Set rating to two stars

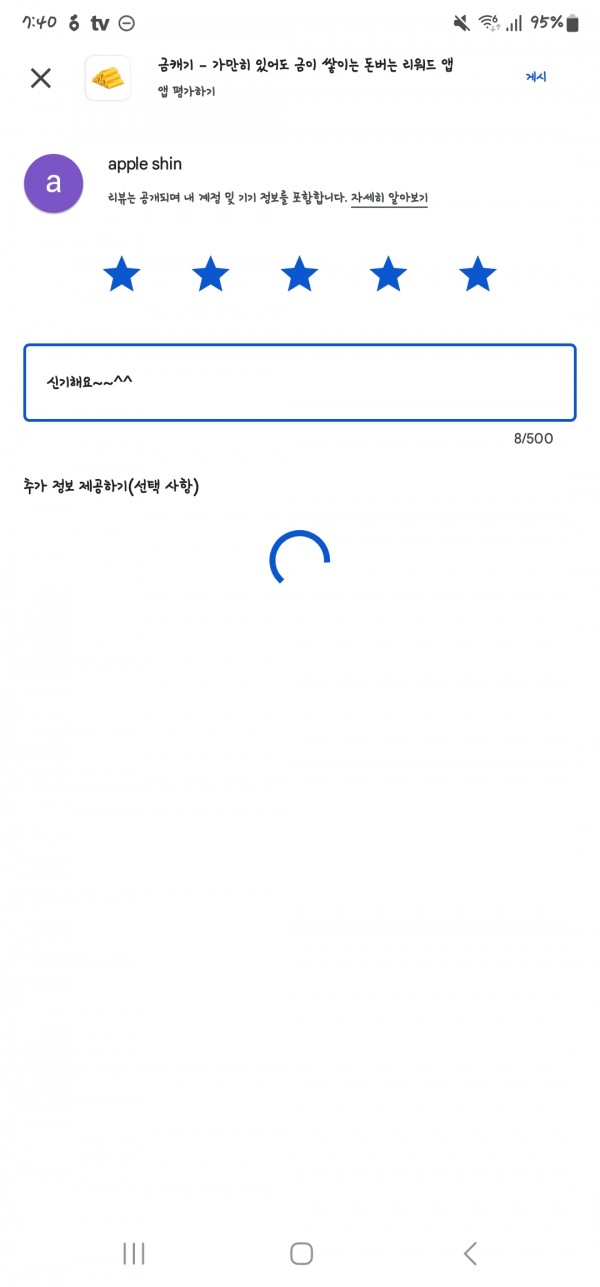click(x=211, y=273)
